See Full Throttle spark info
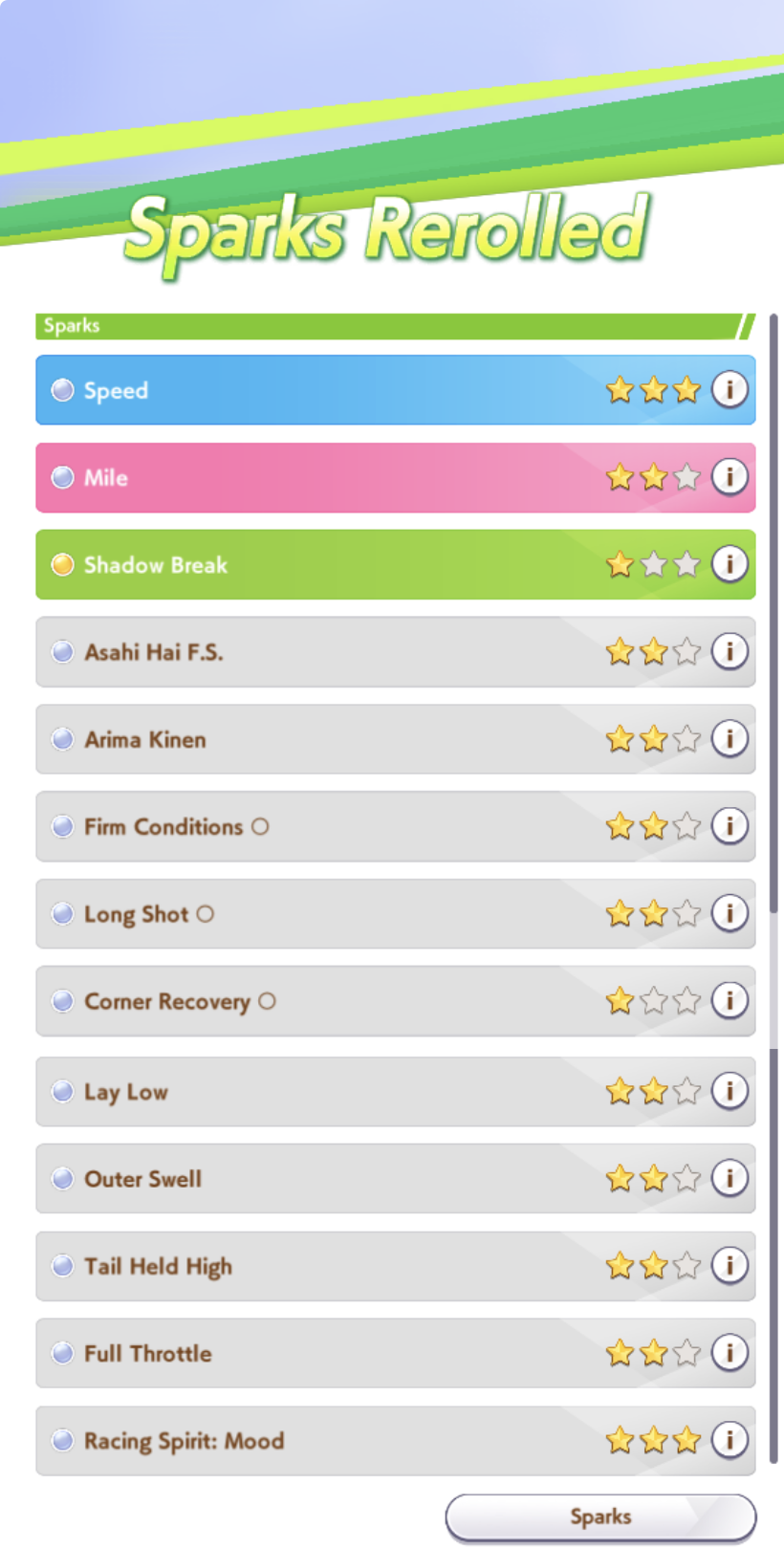The height and width of the screenshot is (1549, 784). click(x=730, y=1352)
